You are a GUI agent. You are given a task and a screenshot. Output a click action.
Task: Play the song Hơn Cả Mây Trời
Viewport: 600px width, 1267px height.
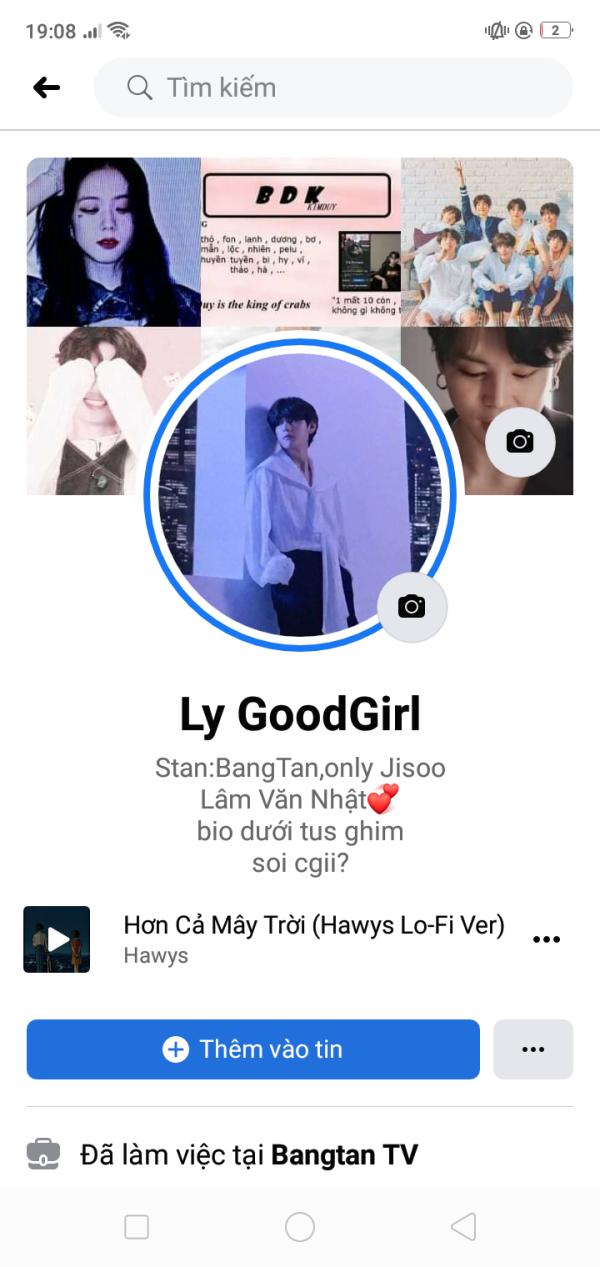pos(57,939)
